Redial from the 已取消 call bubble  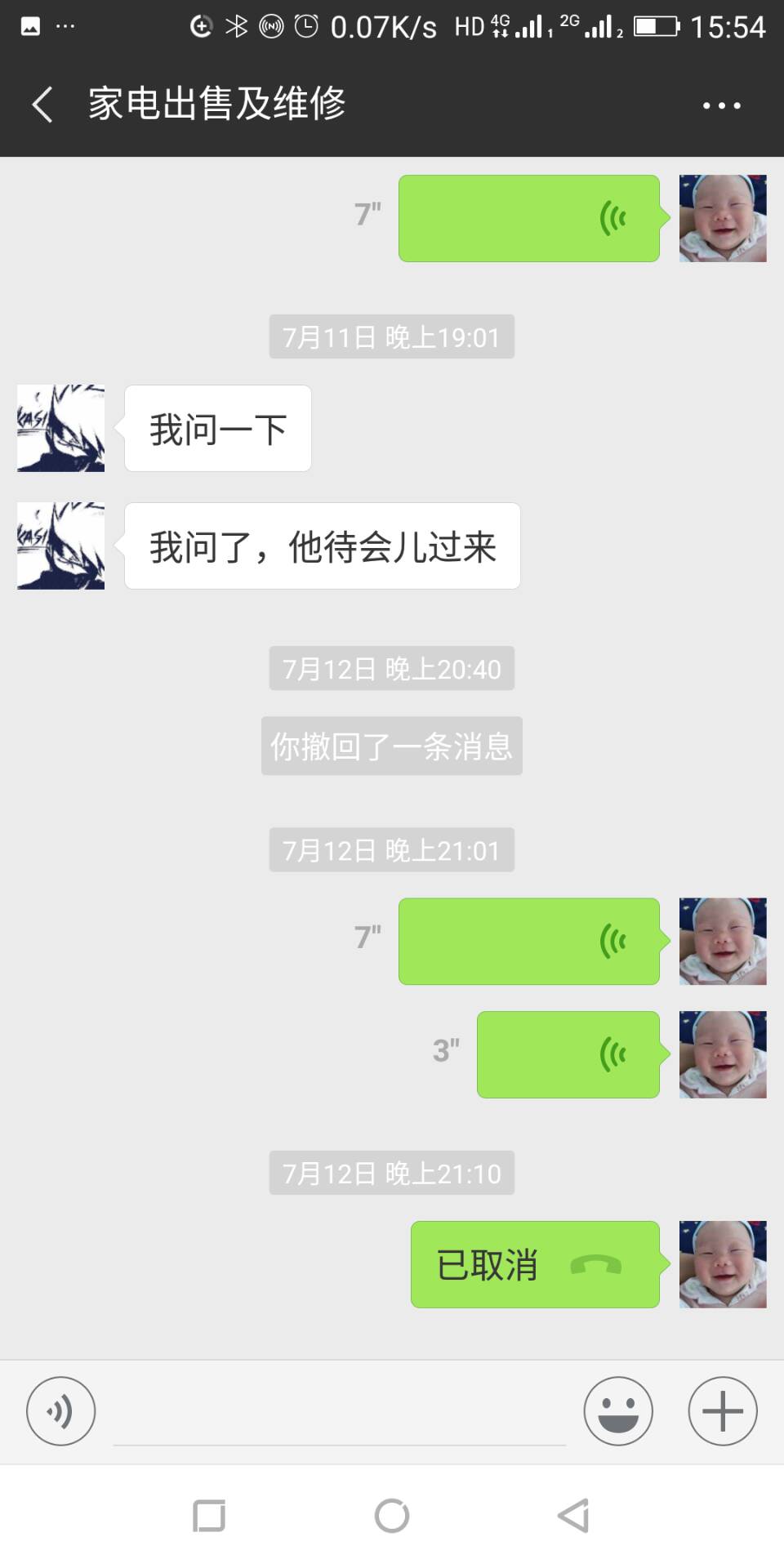(x=535, y=1264)
